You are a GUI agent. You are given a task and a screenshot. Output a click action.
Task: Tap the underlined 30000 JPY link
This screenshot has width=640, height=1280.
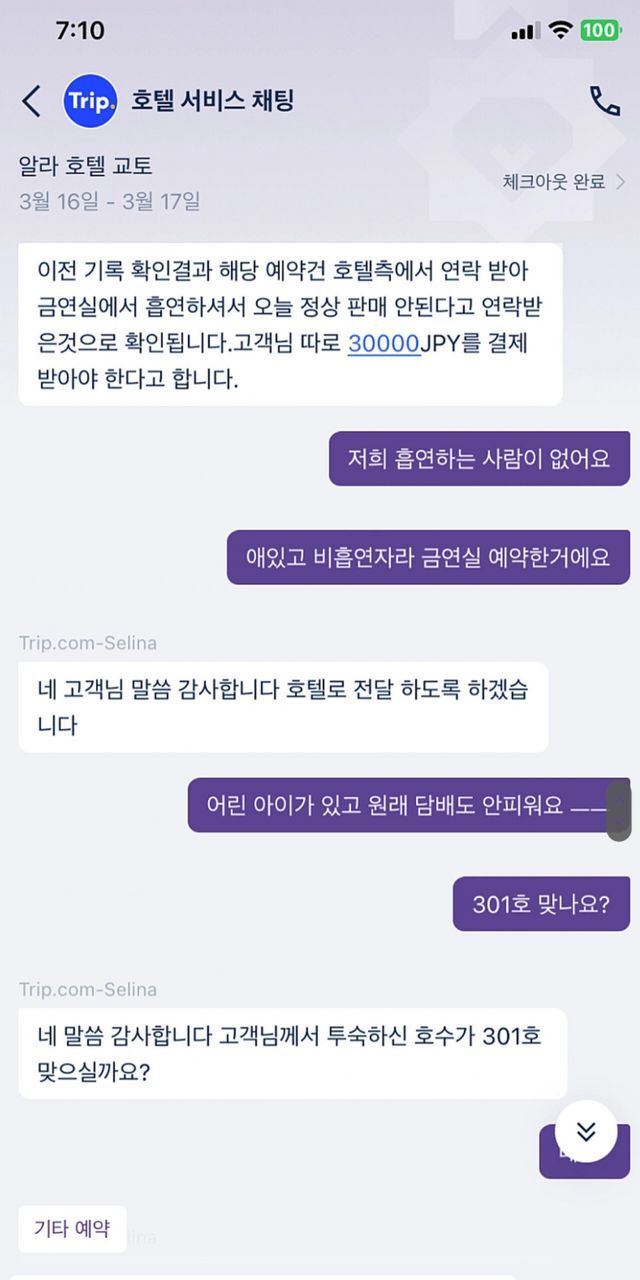pyautogui.click(x=384, y=344)
